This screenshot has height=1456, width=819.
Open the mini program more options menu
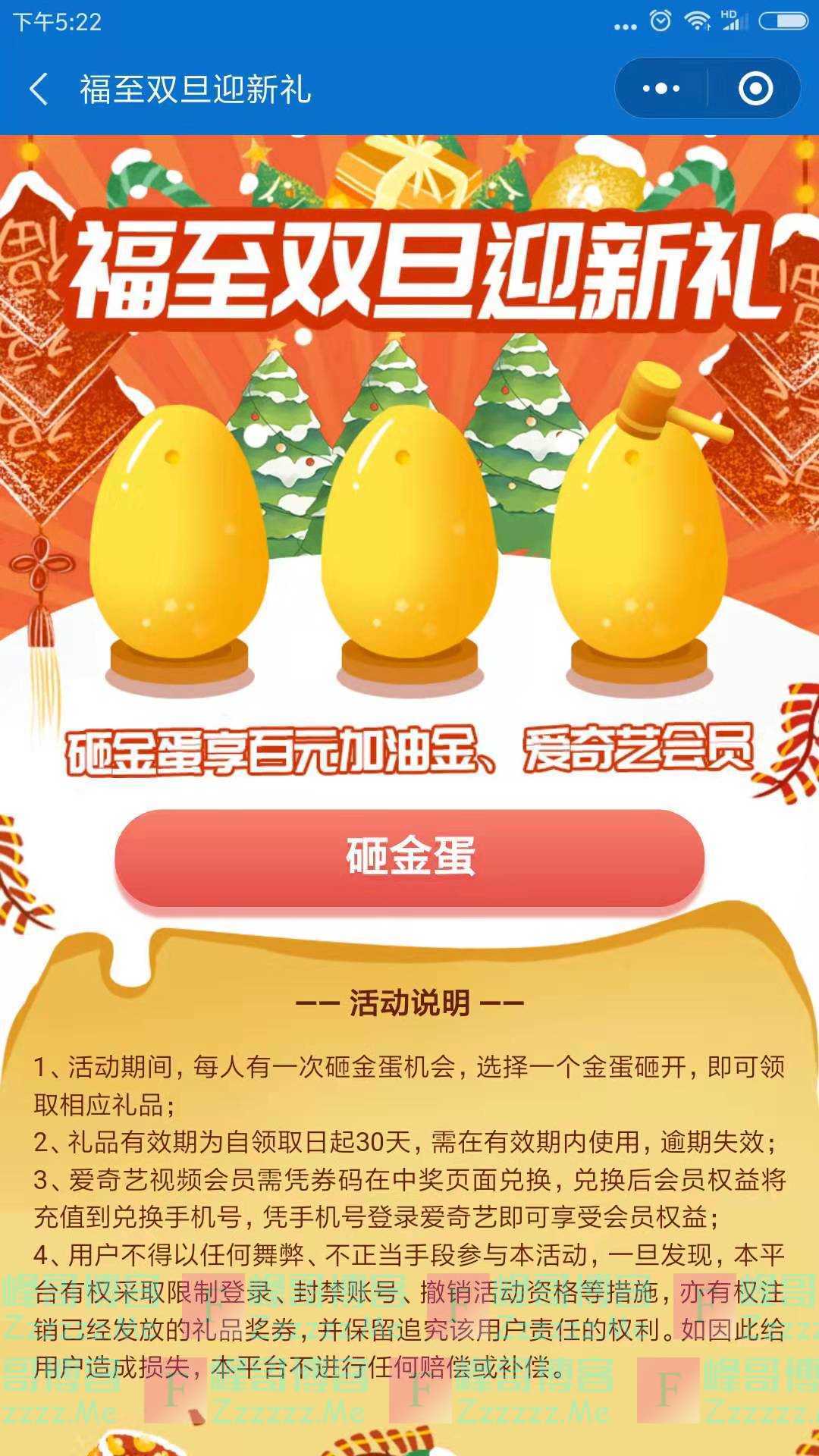(661, 89)
